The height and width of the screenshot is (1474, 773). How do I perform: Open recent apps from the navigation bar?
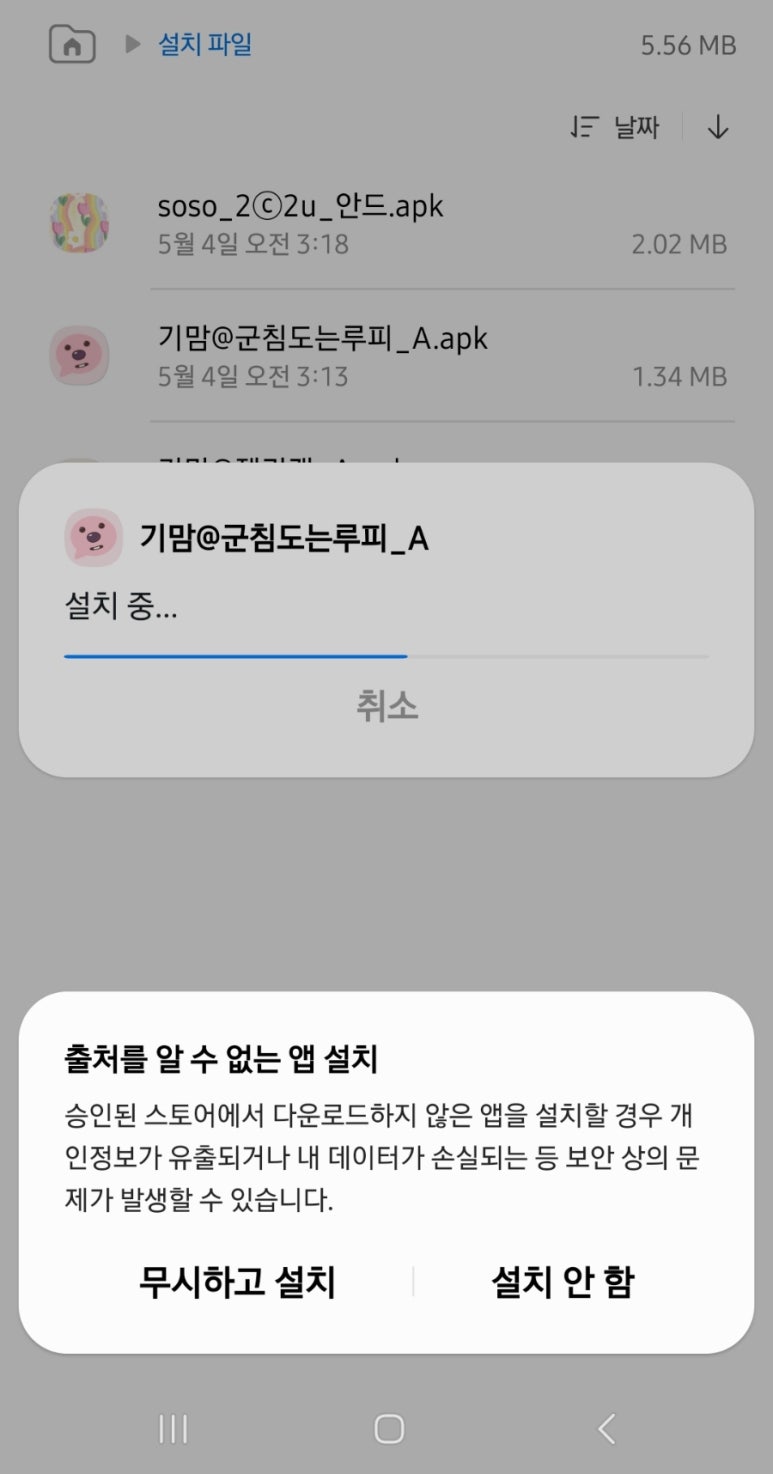(x=173, y=1429)
